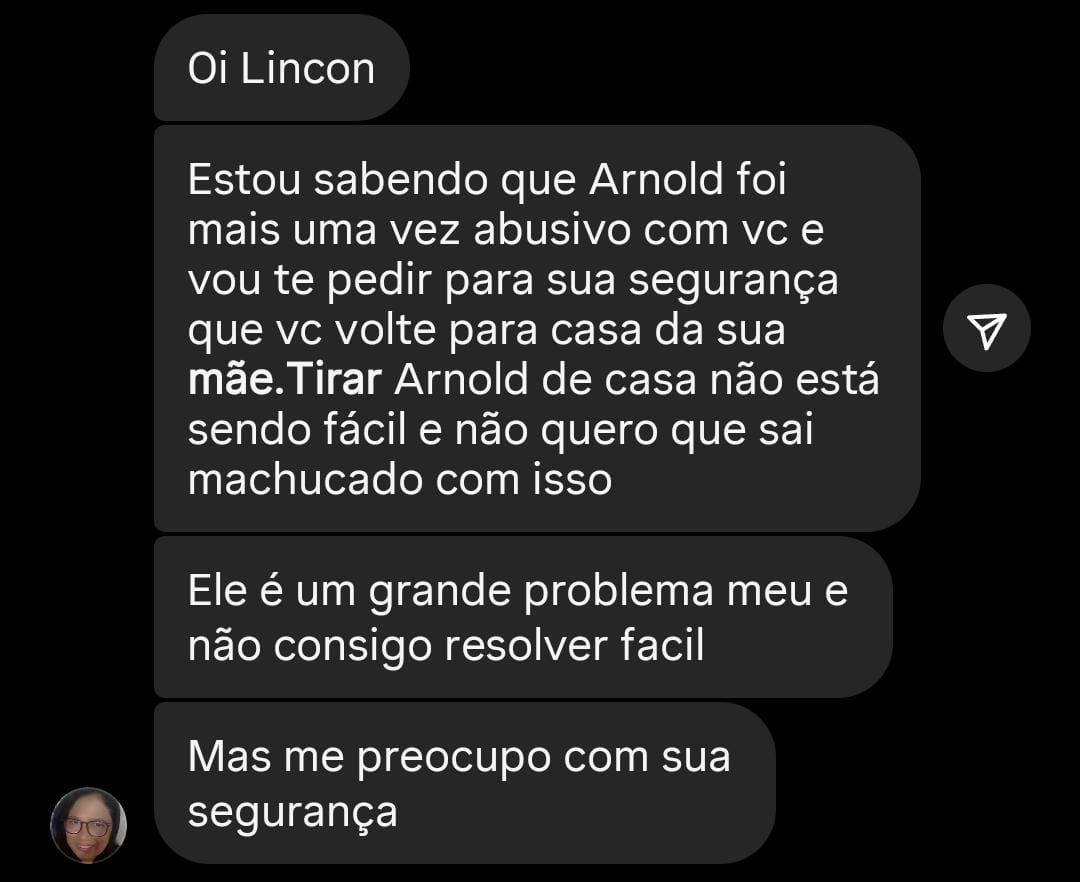Viewport: 1080px width, 882px height.
Task: Open the sender's profile picture
Action: pyautogui.click(x=88, y=825)
